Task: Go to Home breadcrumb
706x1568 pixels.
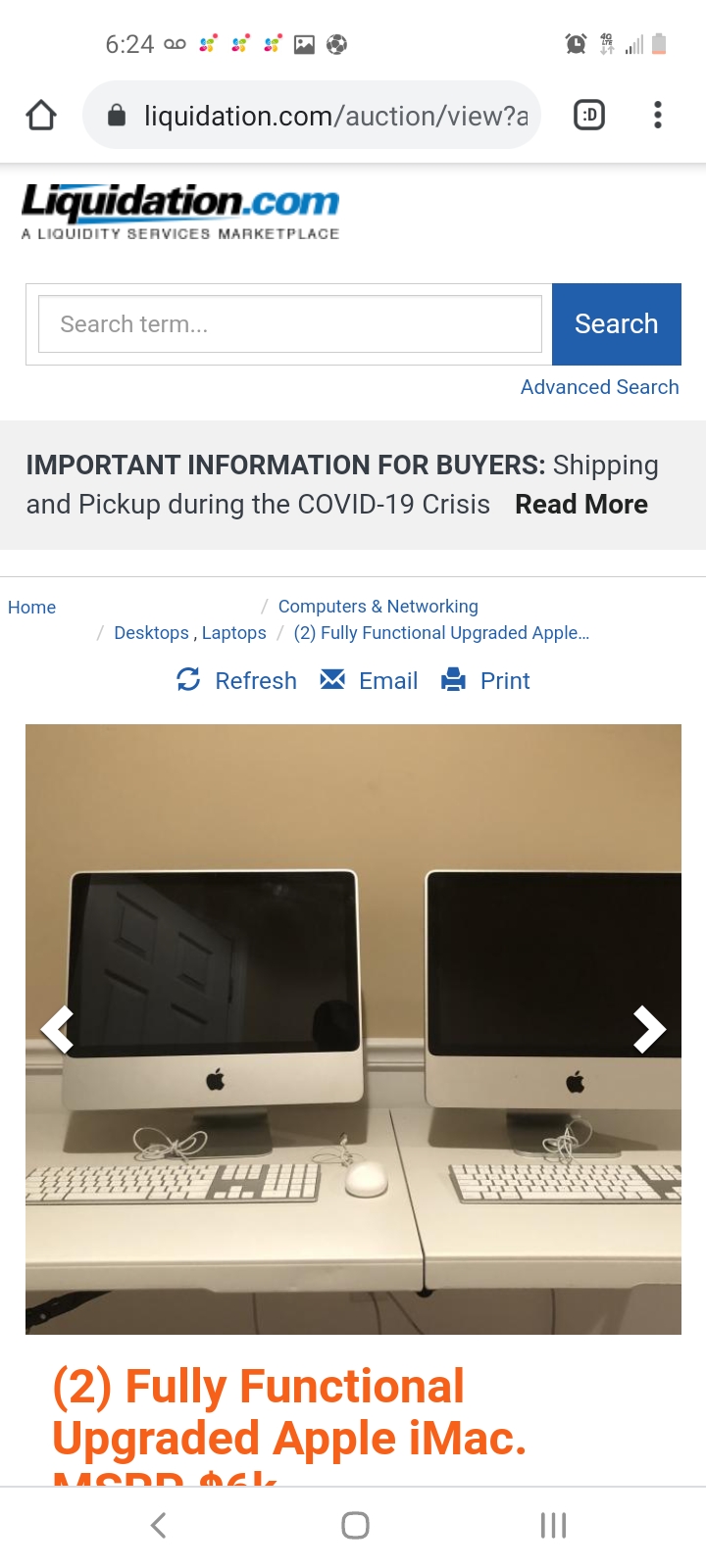Action: tap(32, 608)
